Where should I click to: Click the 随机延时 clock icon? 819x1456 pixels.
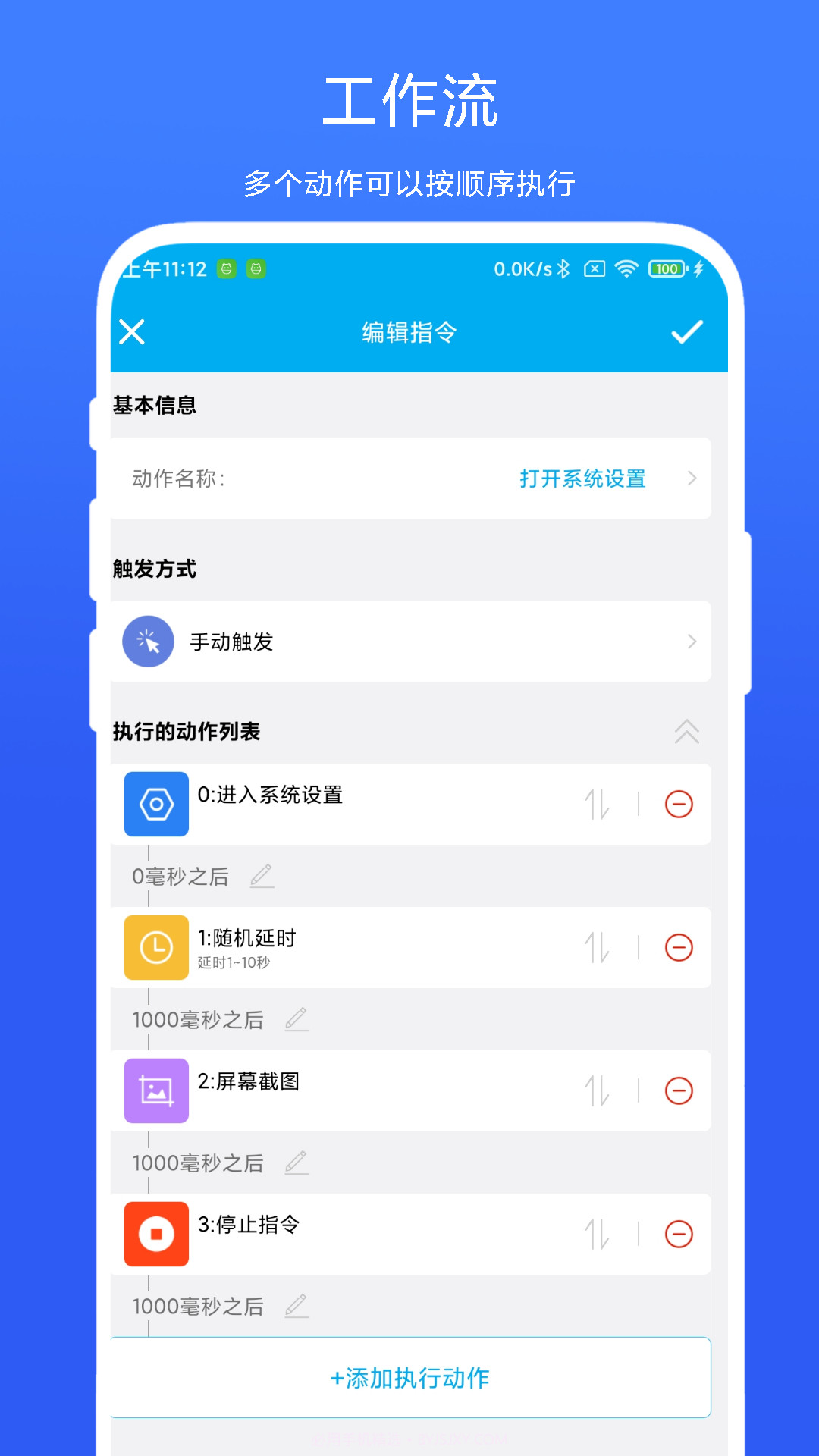click(x=155, y=947)
